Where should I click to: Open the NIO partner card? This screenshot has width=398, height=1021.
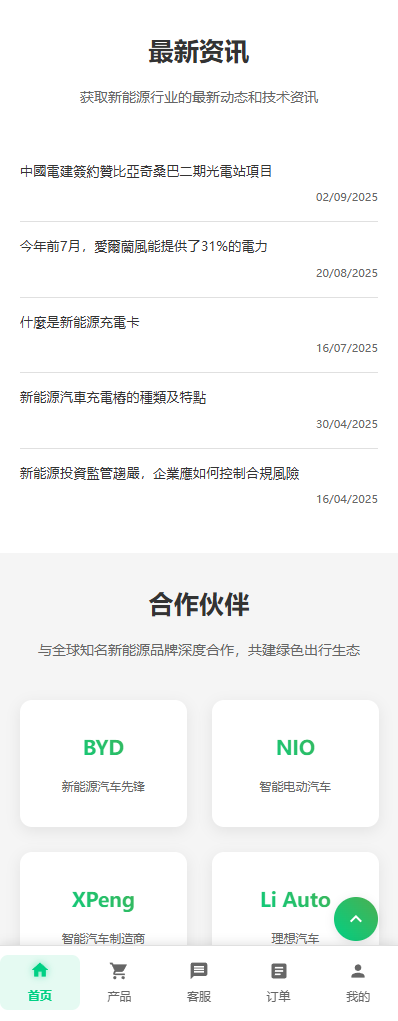click(295, 763)
